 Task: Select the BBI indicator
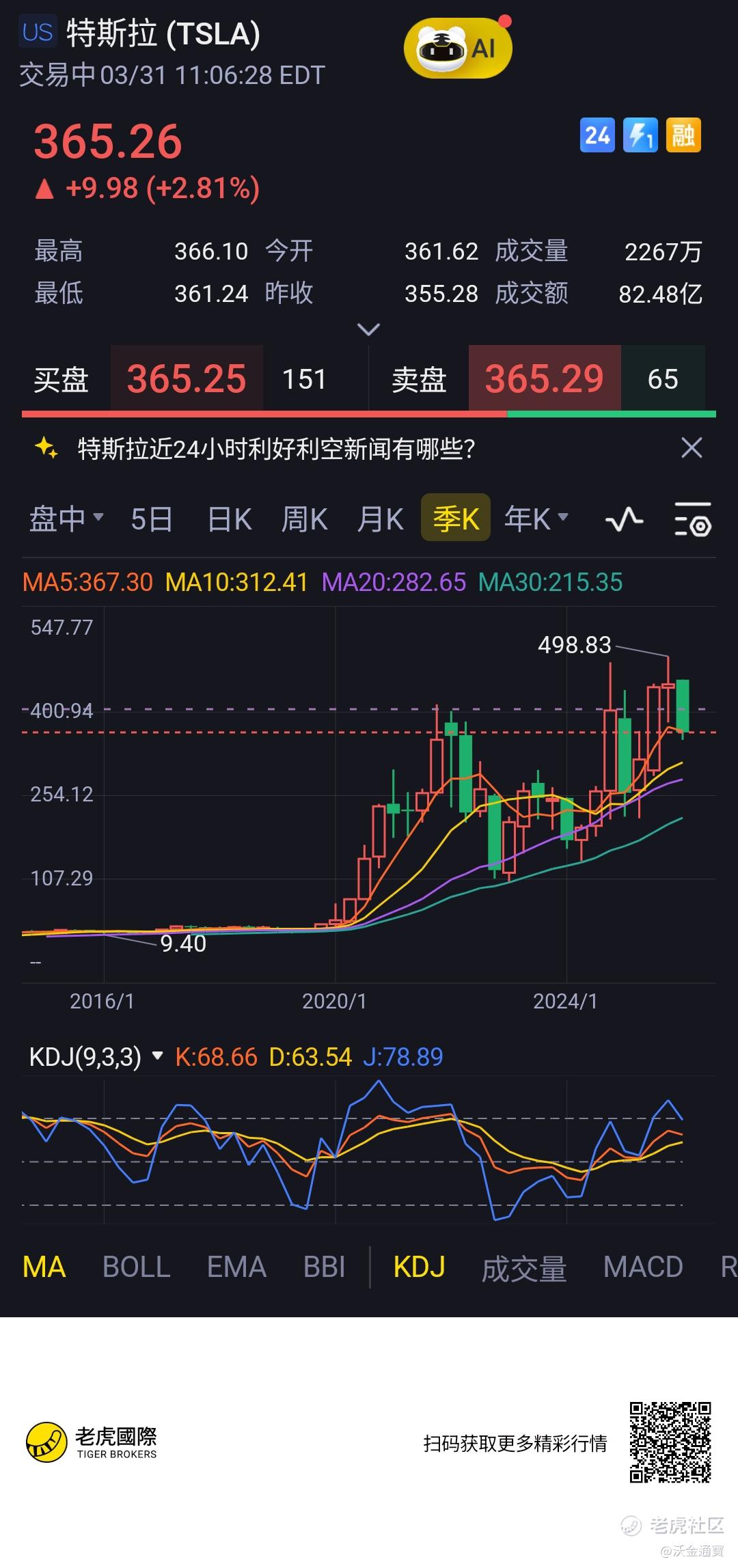tap(324, 1267)
